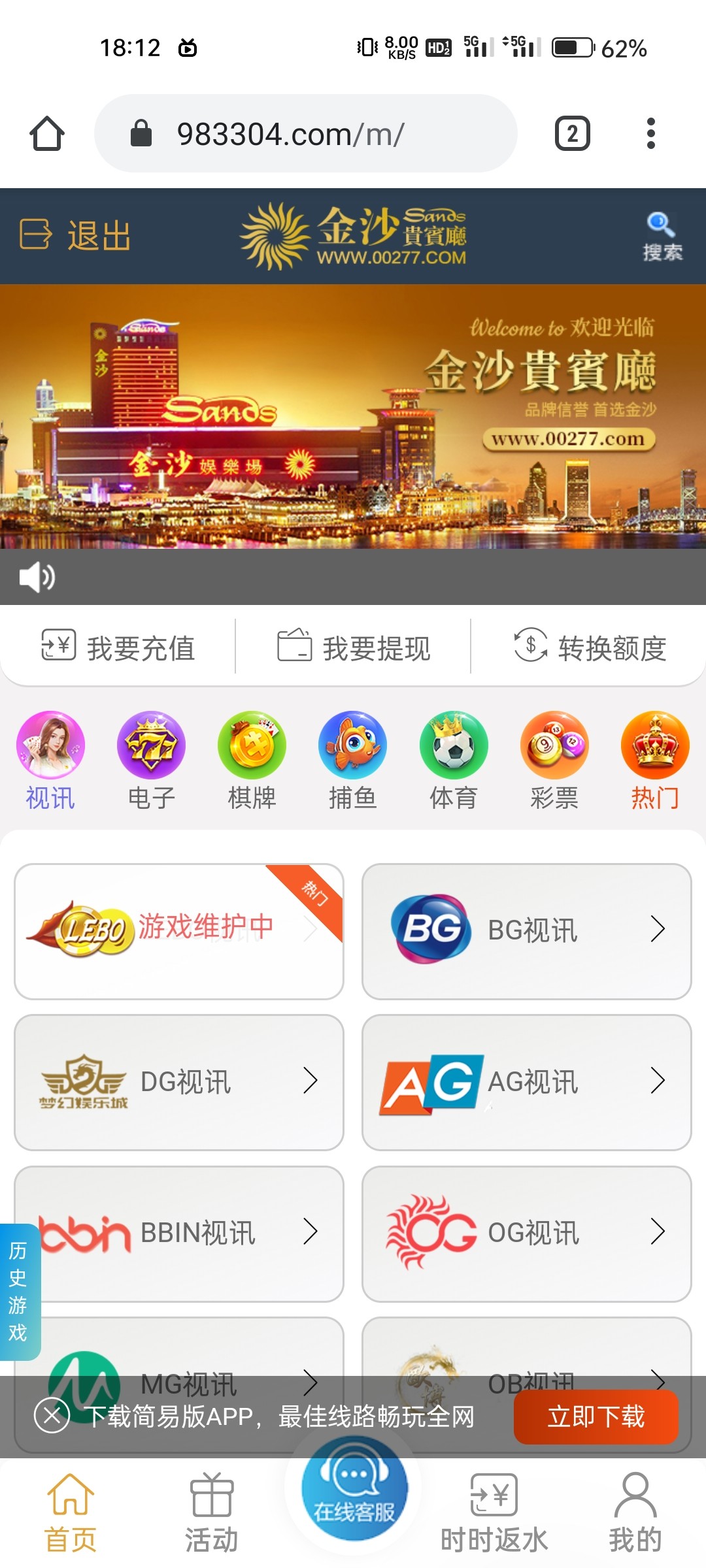Viewport: 706px width, 1568px height.
Task: Tap the browser address bar
Action: 307,133
